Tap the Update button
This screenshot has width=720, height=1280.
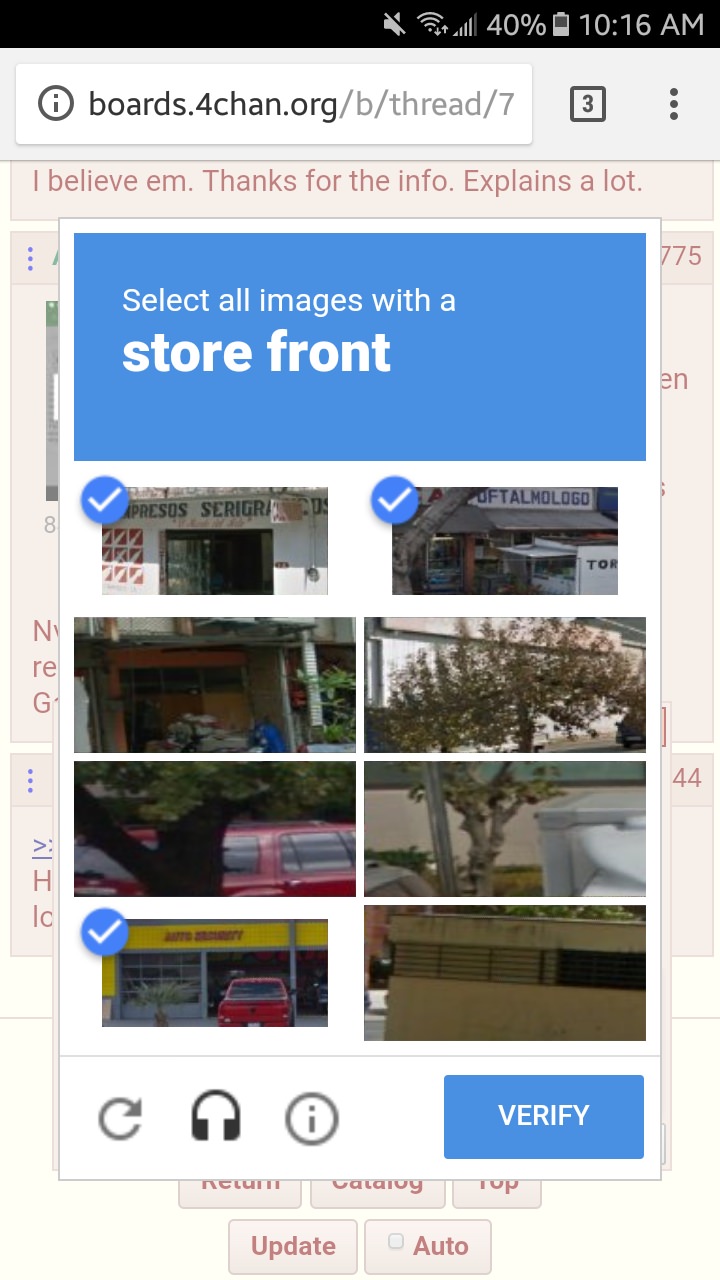click(x=293, y=1247)
